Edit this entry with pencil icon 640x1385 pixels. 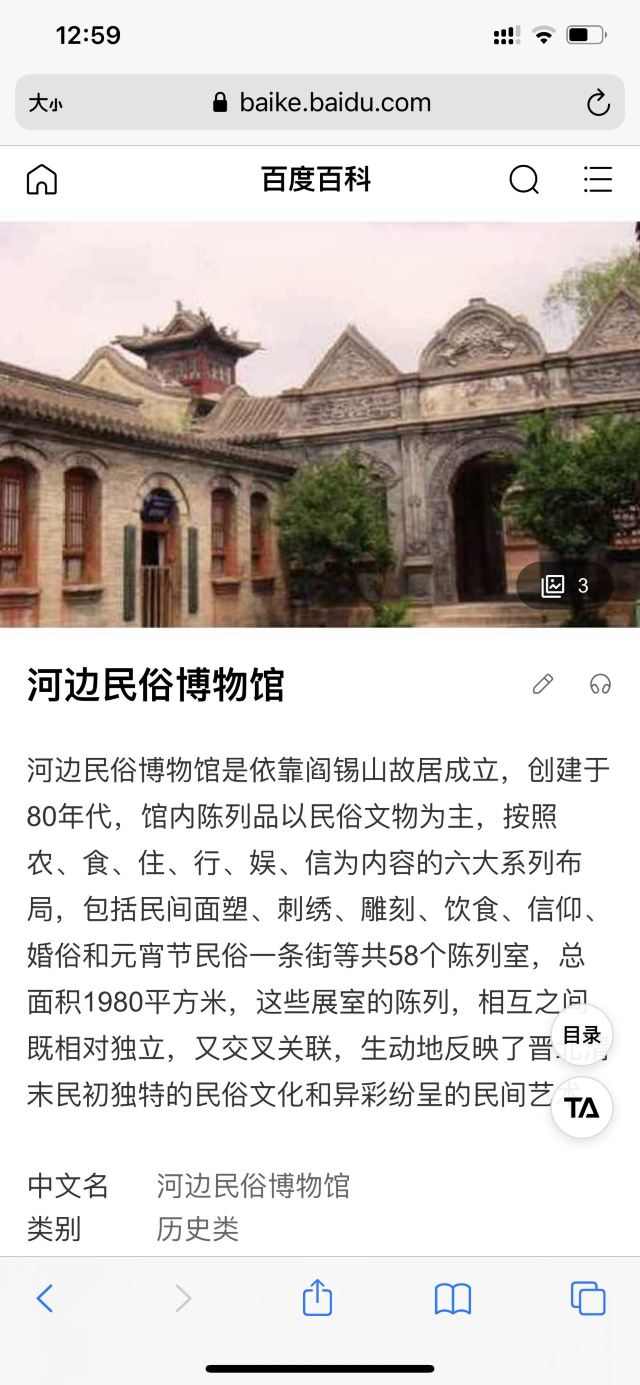(542, 684)
